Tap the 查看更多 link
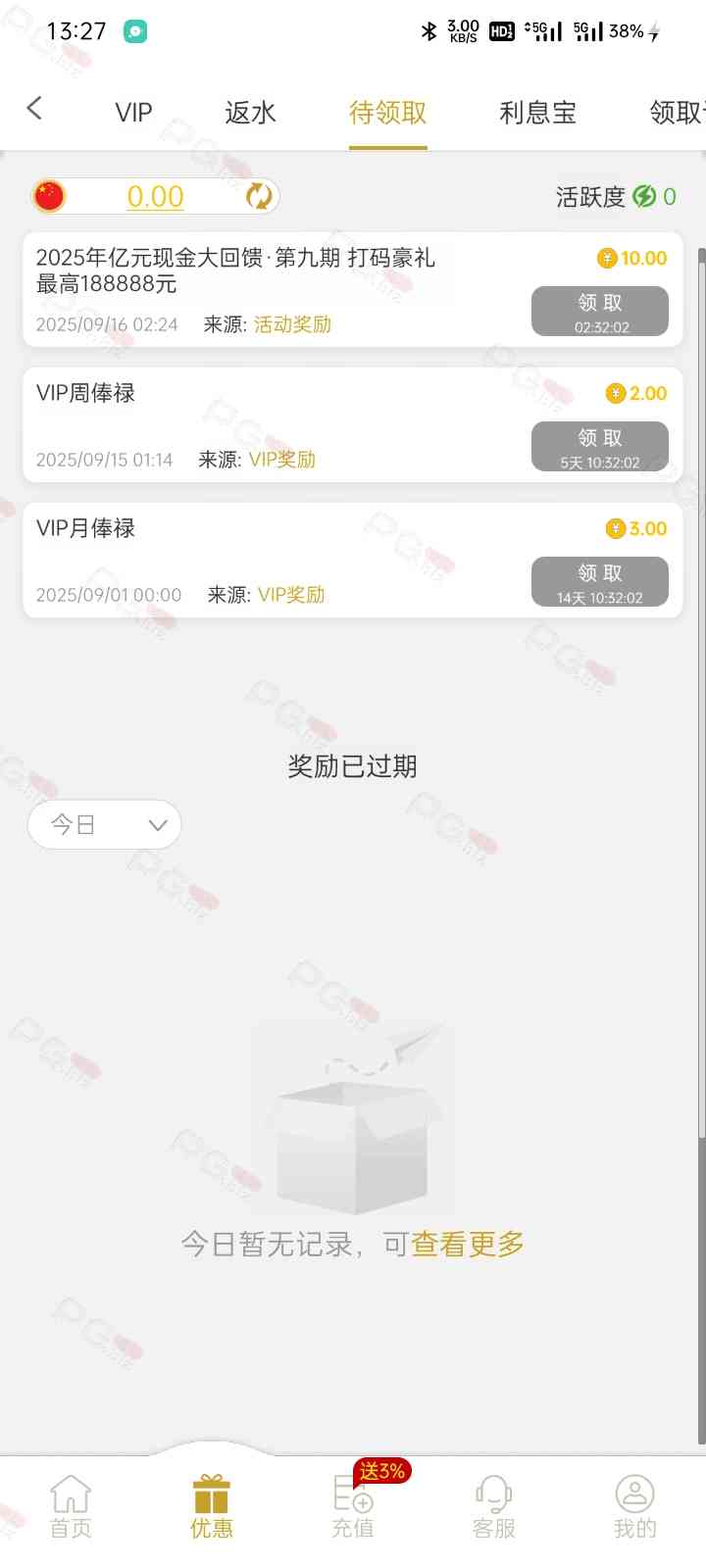This screenshot has width=706, height=1568. tap(468, 1245)
